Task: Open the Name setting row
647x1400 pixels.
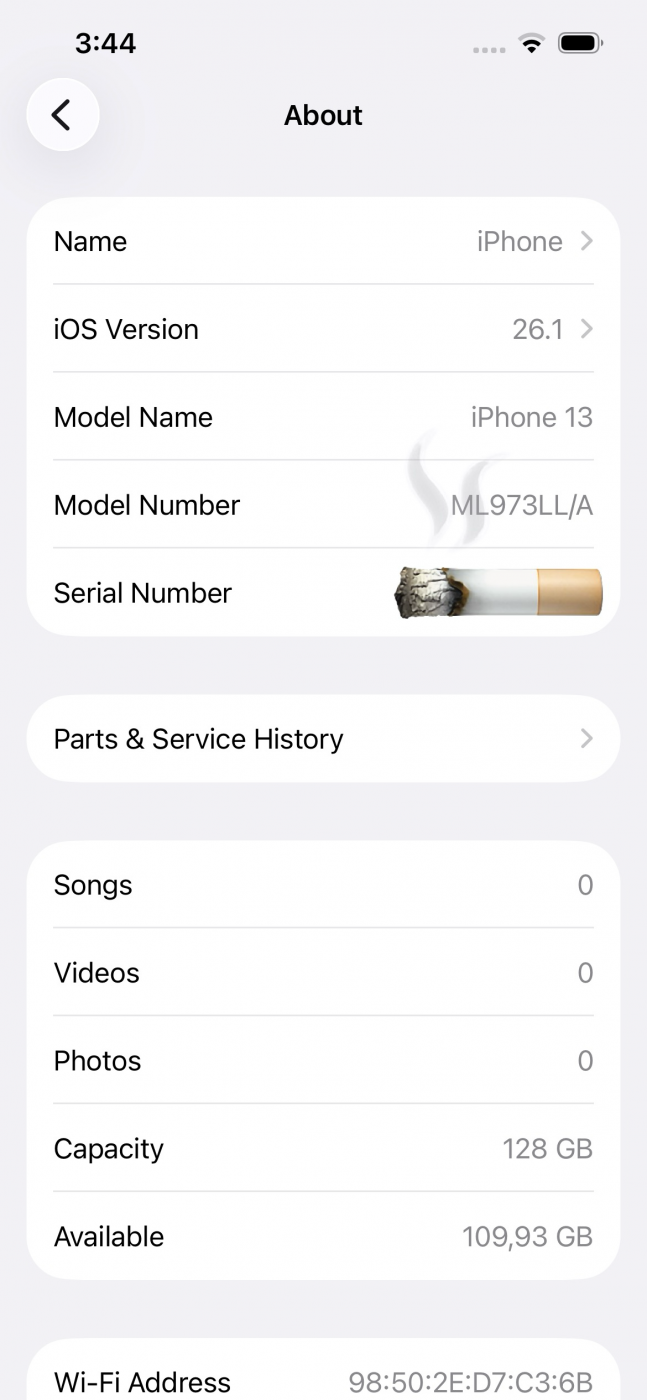Action: click(x=323, y=241)
